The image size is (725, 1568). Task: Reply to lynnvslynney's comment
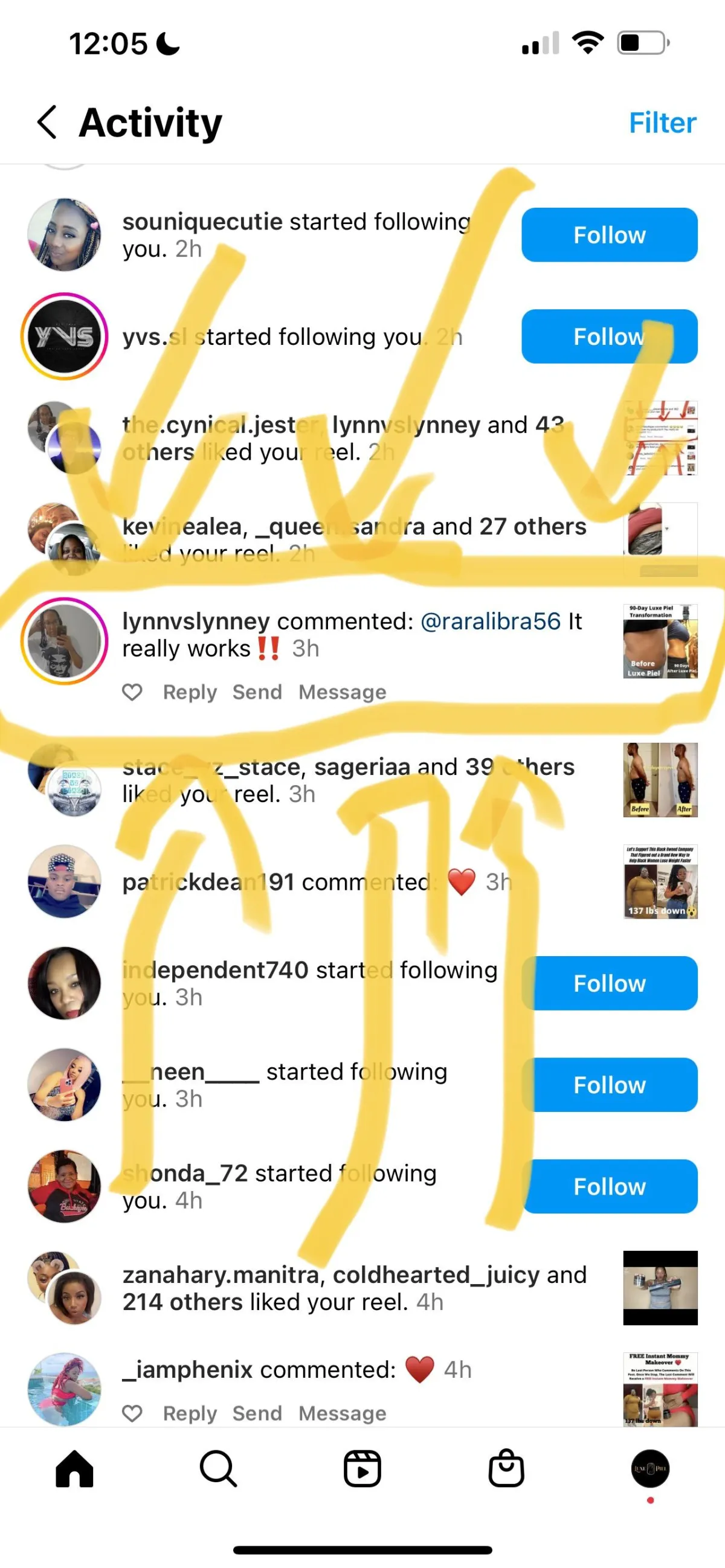pos(189,692)
